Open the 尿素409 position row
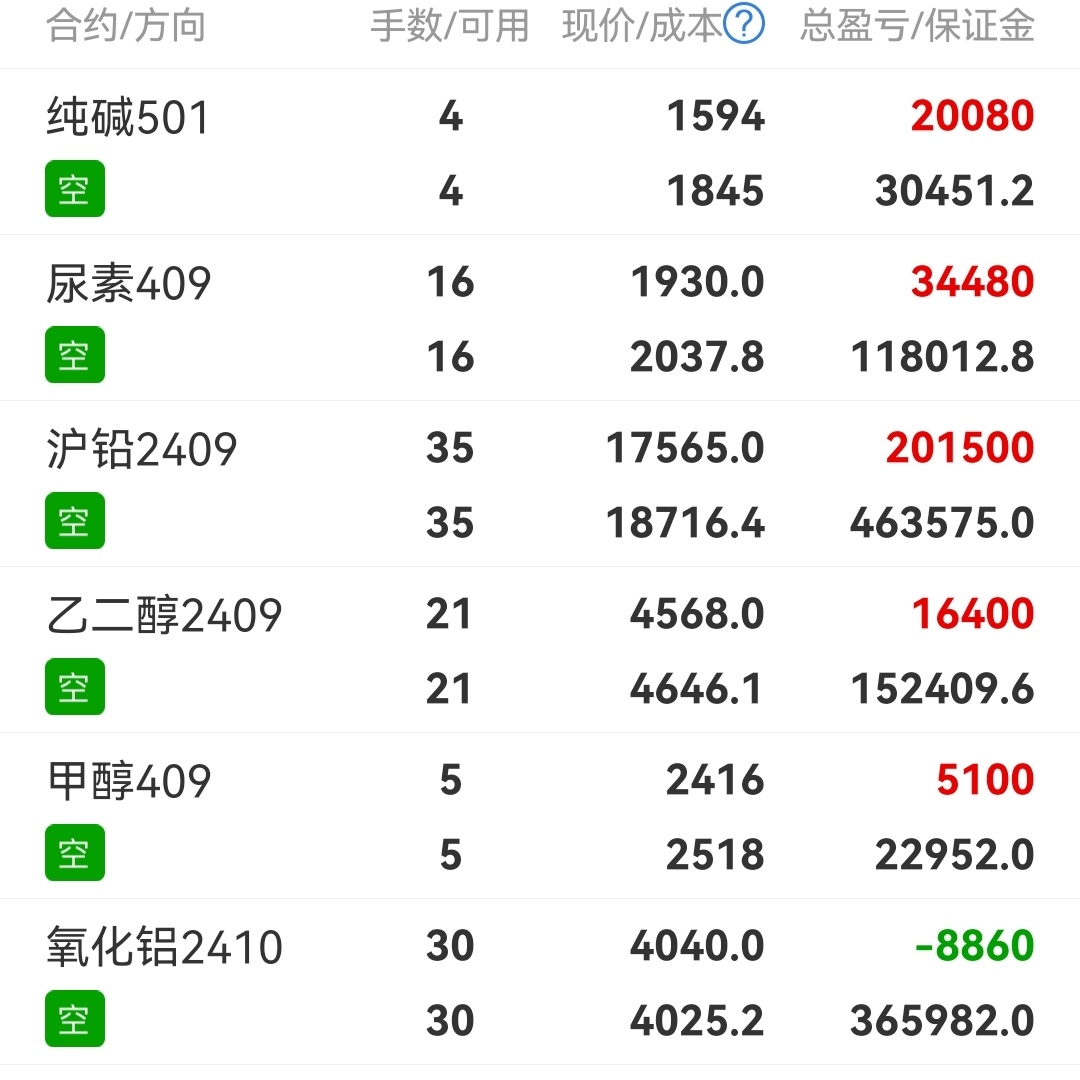Image resolution: width=1080 pixels, height=1080 pixels. pyautogui.click(x=540, y=318)
